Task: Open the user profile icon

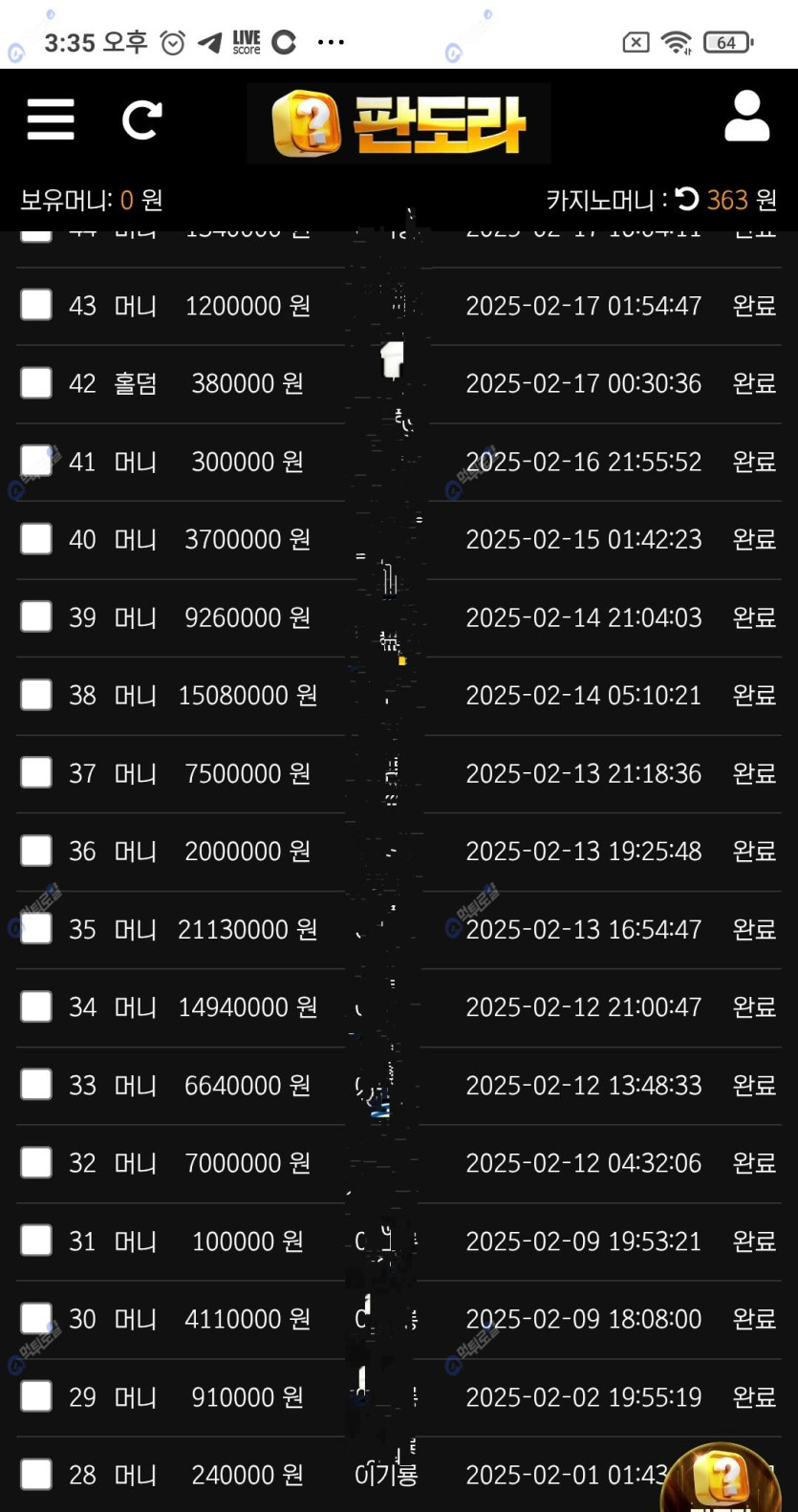Action: click(746, 117)
